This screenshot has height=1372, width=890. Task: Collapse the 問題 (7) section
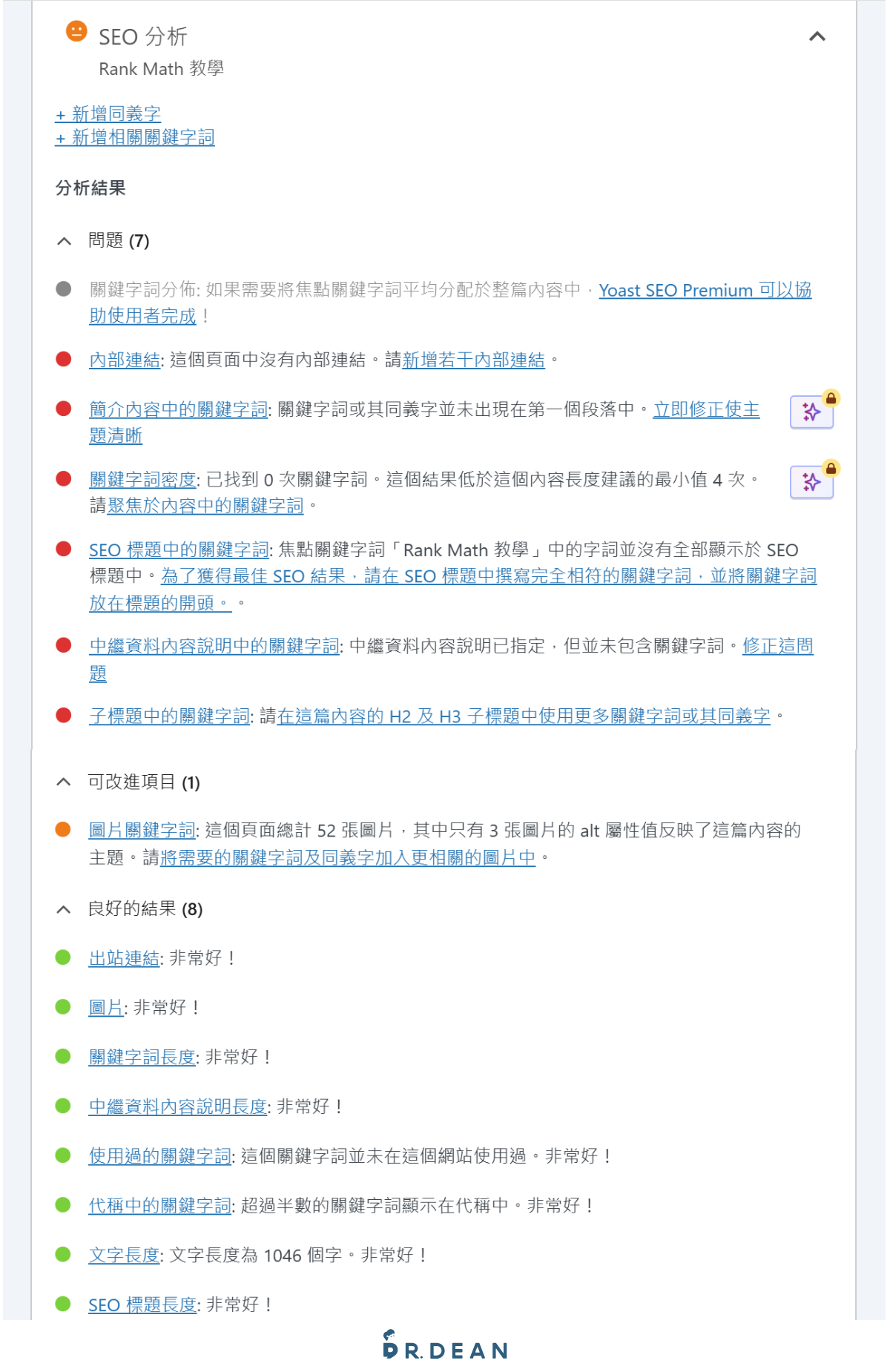[64, 240]
